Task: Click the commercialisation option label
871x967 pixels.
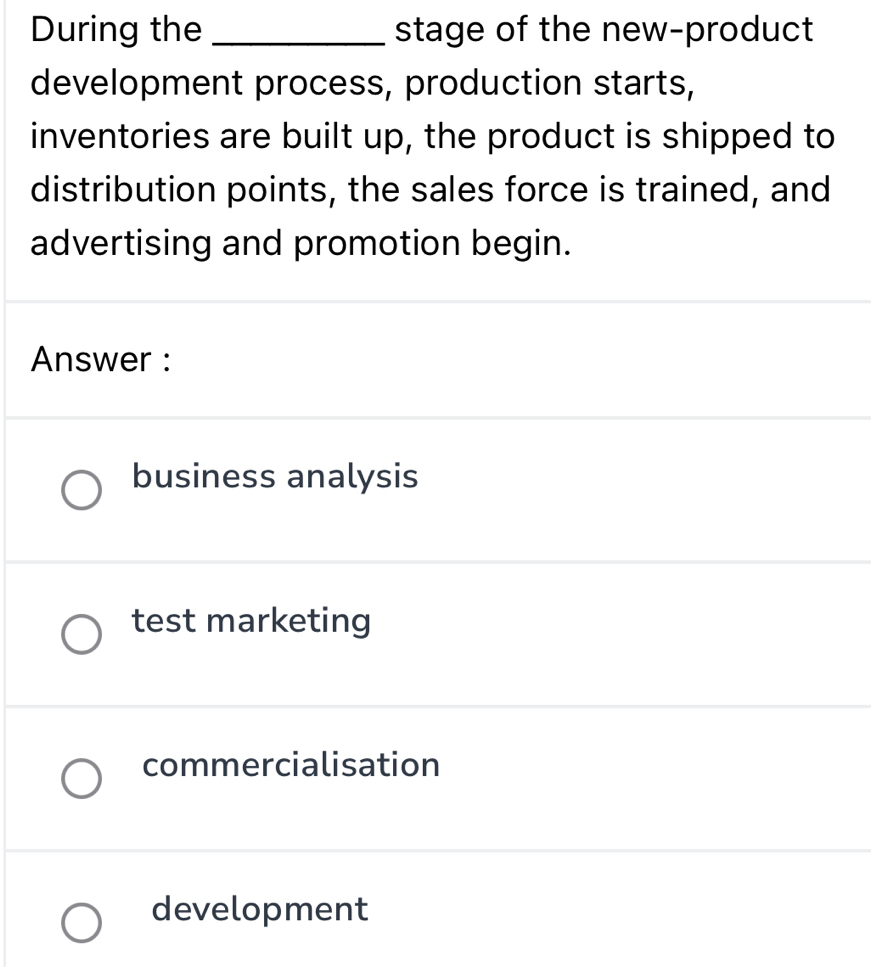Action: [x=290, y=766]
